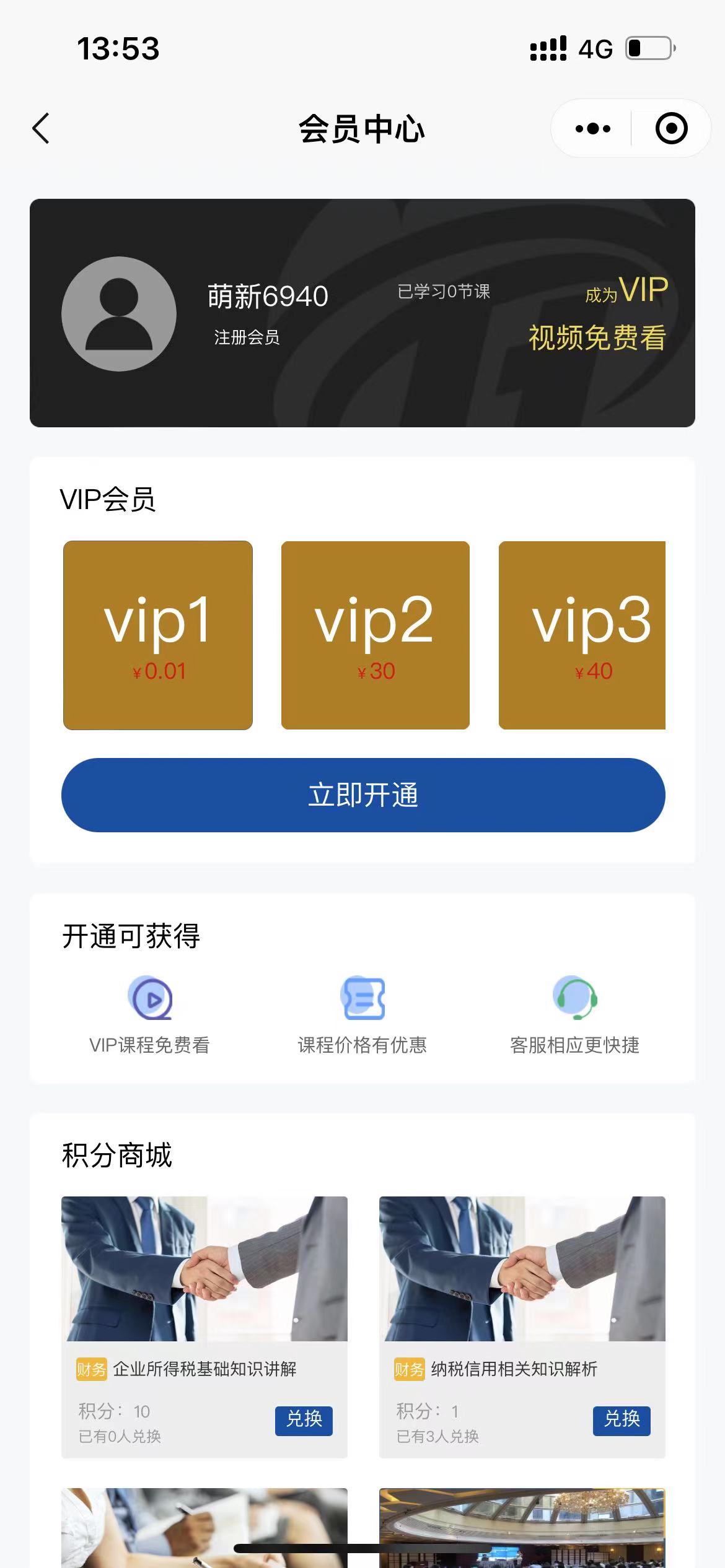Image resolution: width=725 pixels, height=1568 pixels.
Task: Tap 立即开通 to activate VIP membership
Action: tap(363, 795)
